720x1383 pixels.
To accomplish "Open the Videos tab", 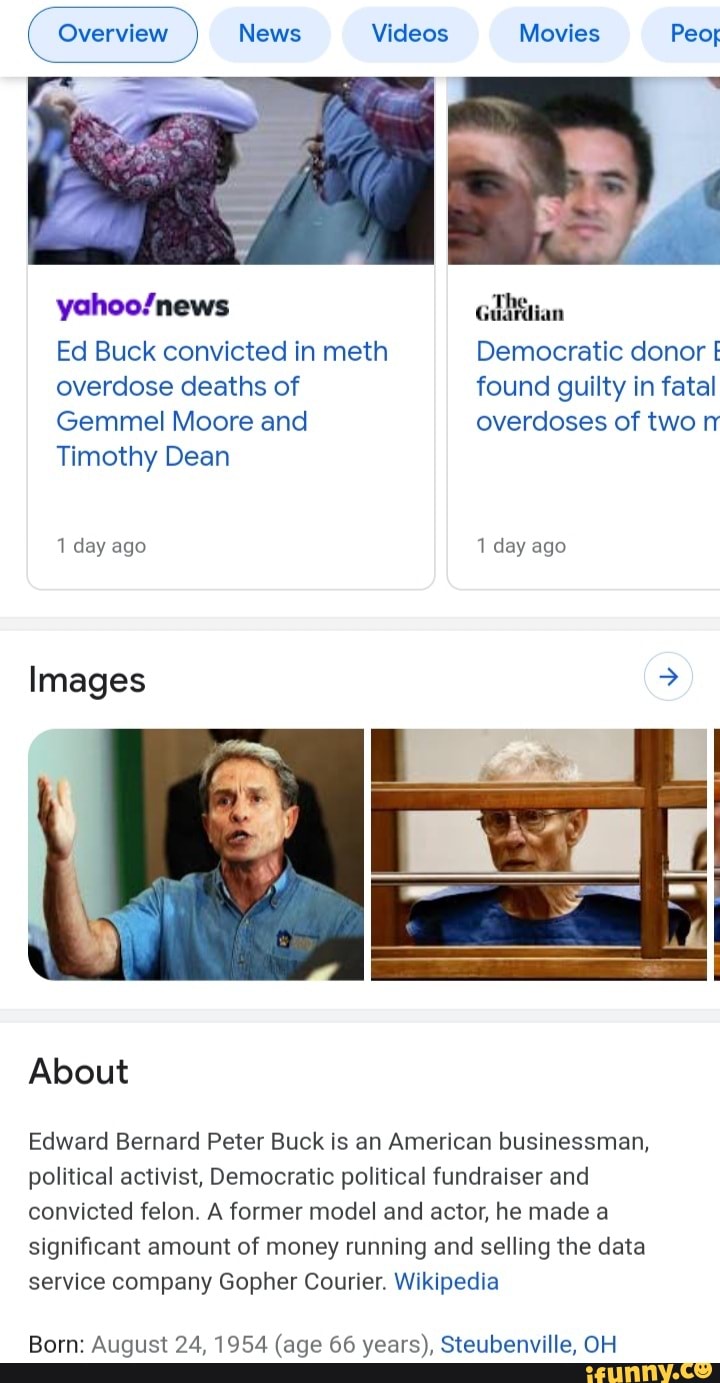I will (x=409, y=34).
